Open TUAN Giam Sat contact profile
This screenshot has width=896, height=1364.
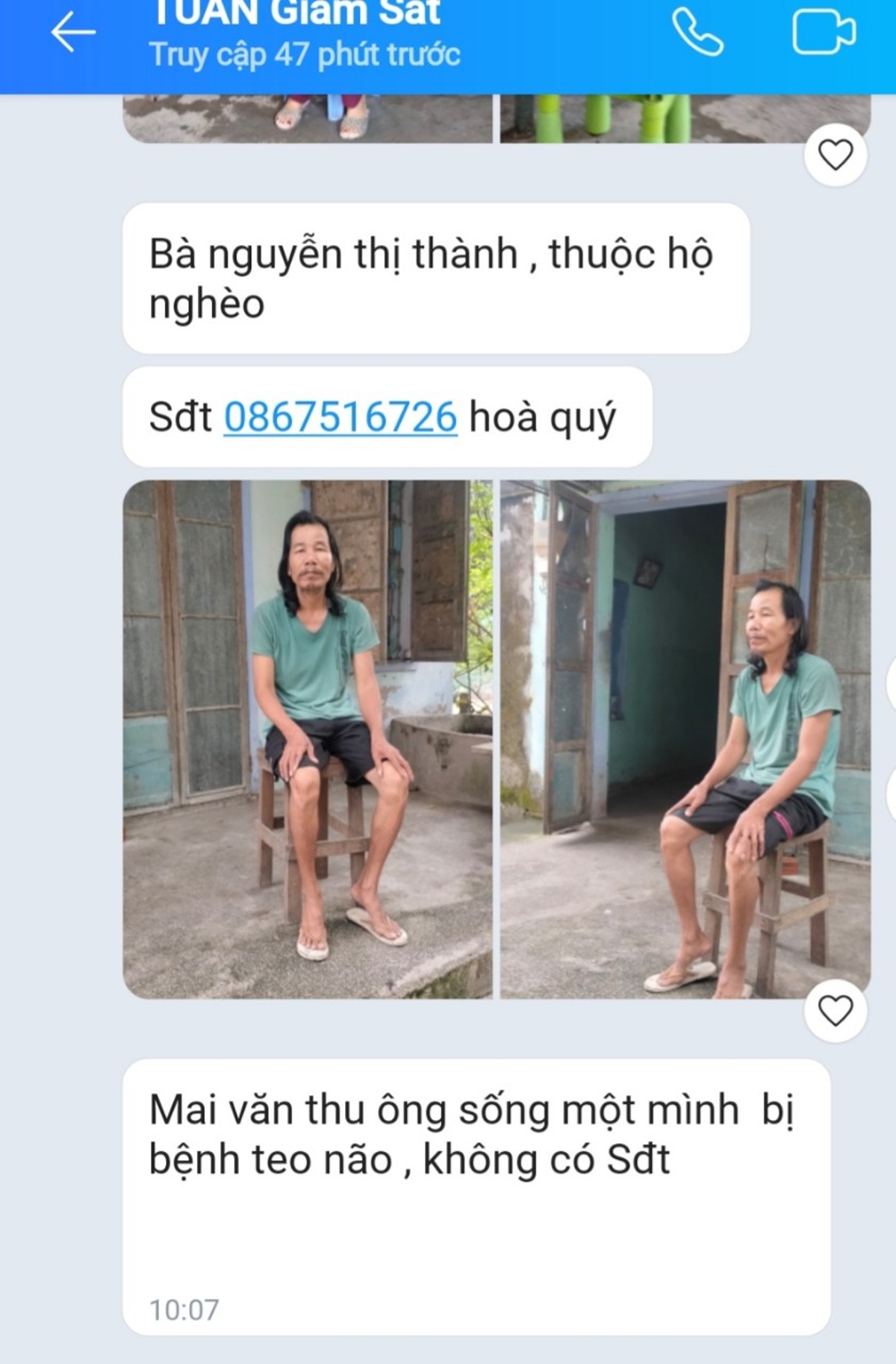coord(299,30)
